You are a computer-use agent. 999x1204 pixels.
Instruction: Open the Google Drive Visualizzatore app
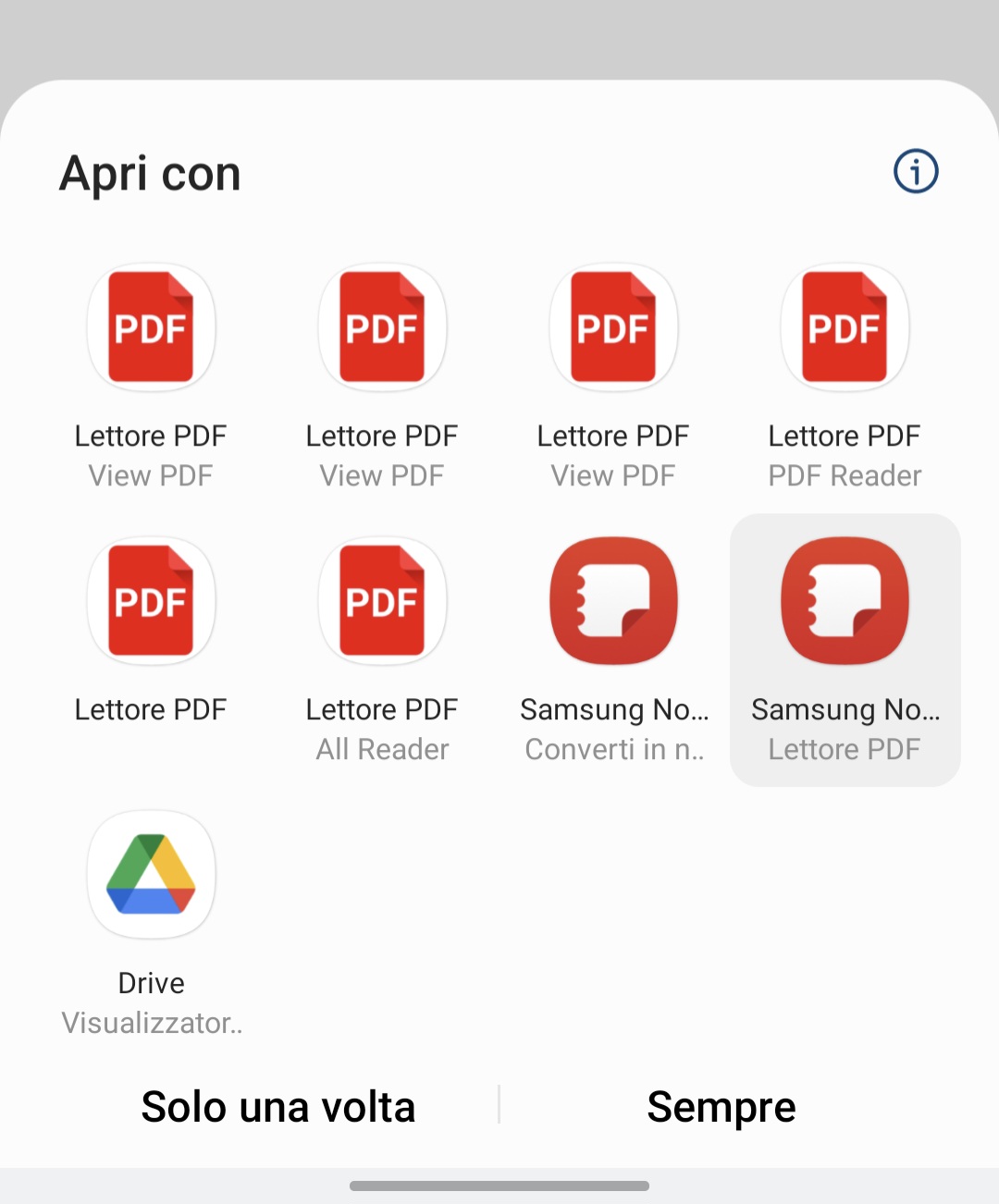point(151,874)
